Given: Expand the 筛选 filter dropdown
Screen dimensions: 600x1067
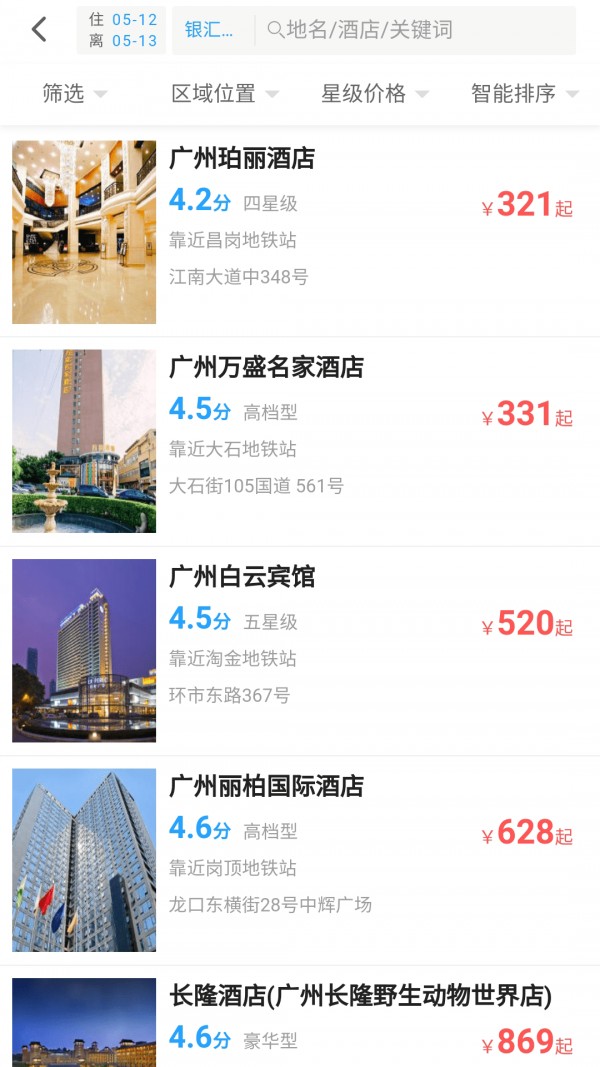Looking at the screenshot, I should pos(74,94).
